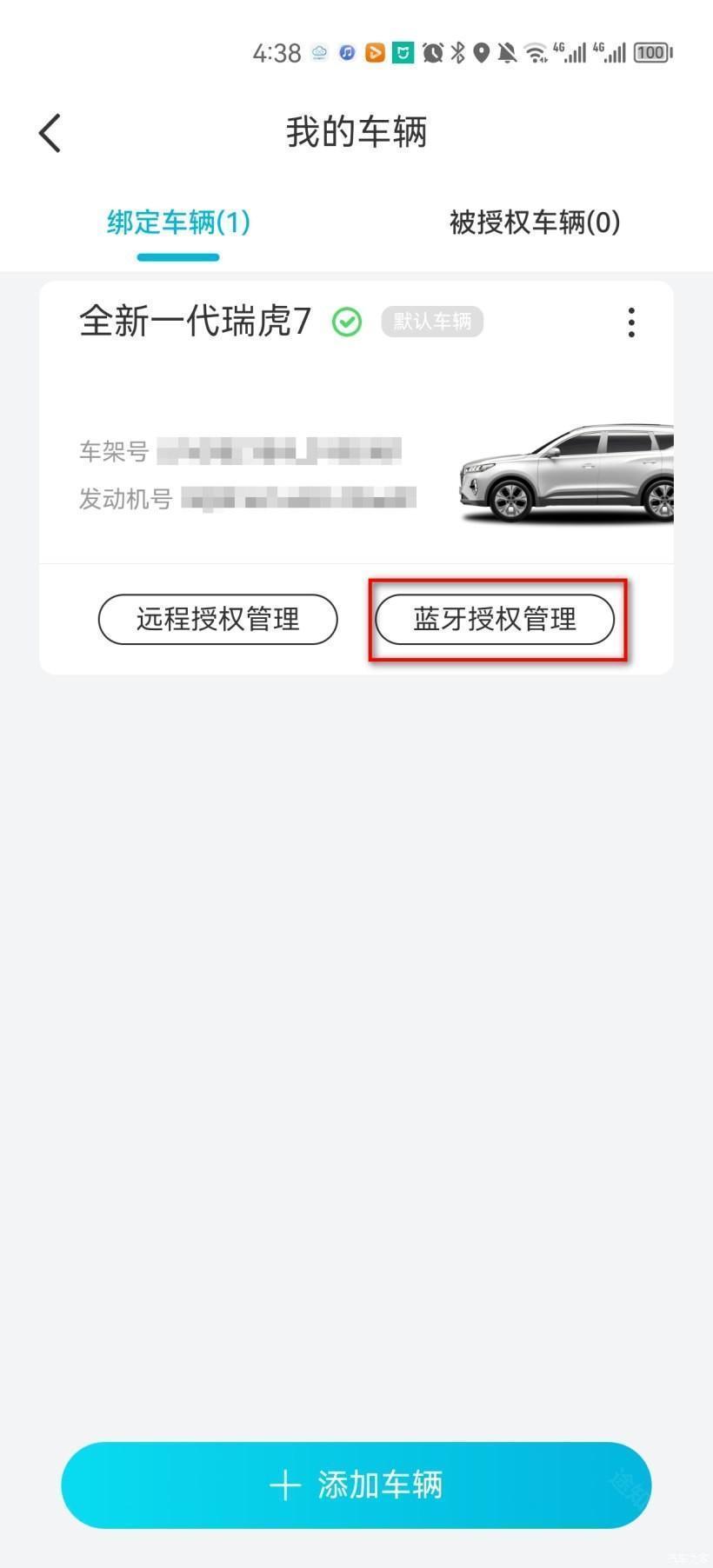Switch to the 被授权车辆(0) tab
Viewport: 713px width, 1568px height.
click(534, 223)
